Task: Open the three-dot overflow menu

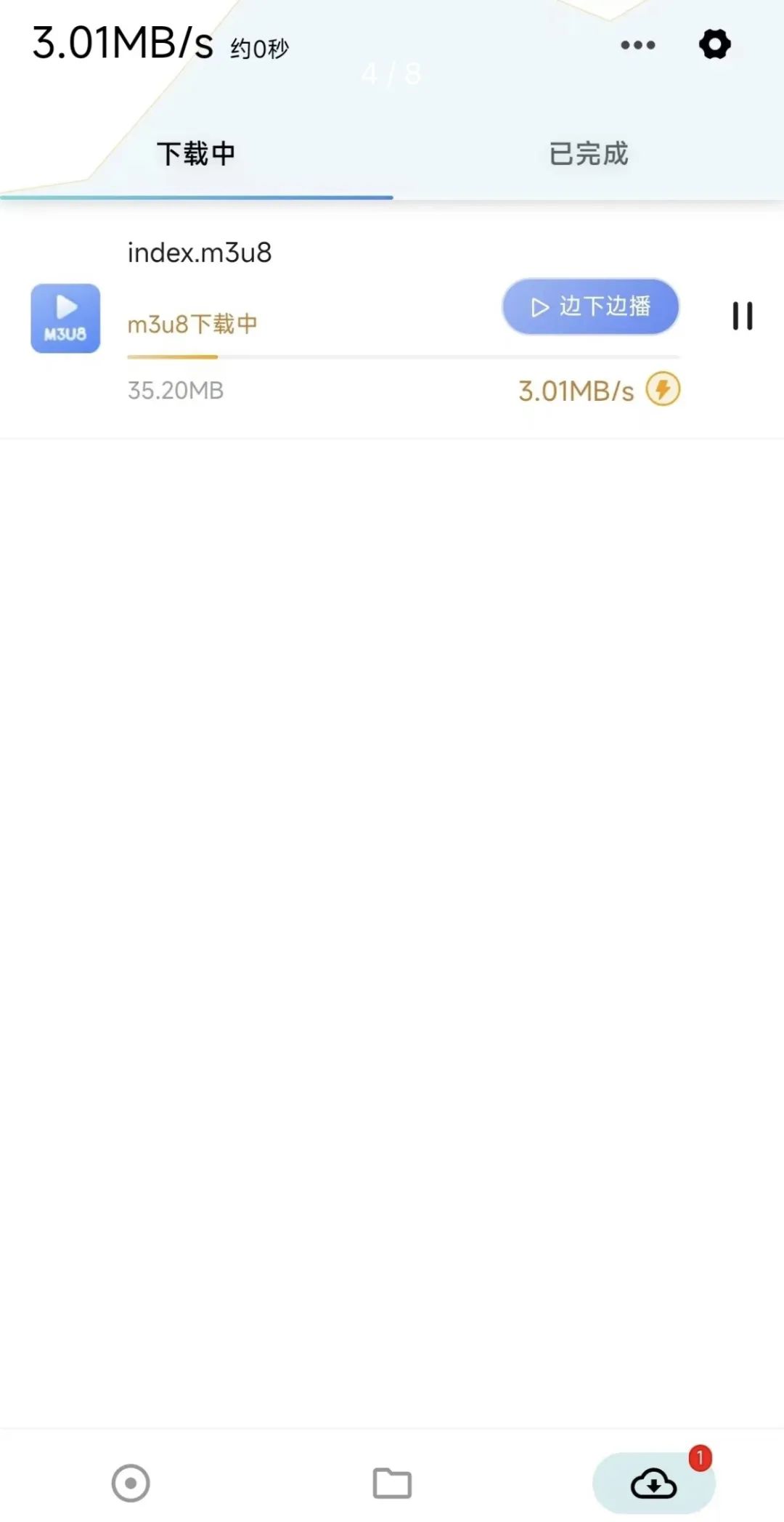Action: (x=638, y=45)
